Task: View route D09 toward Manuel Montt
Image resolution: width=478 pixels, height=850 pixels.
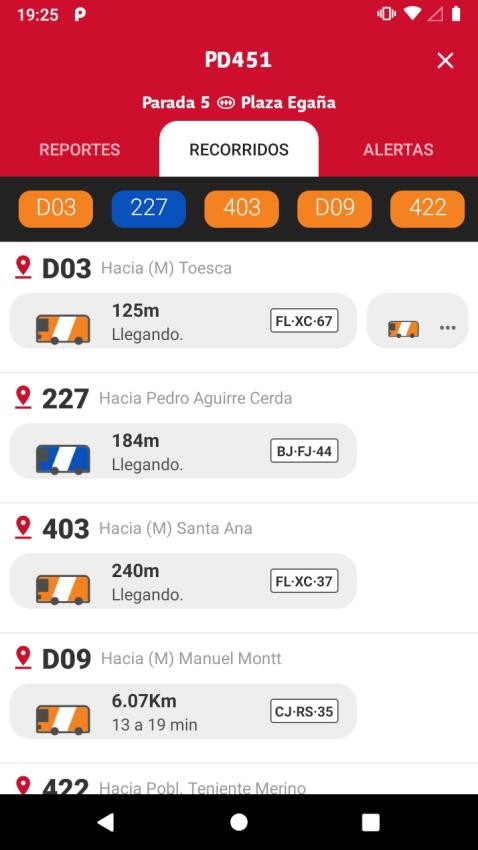Action: click(x=148, y=659)
